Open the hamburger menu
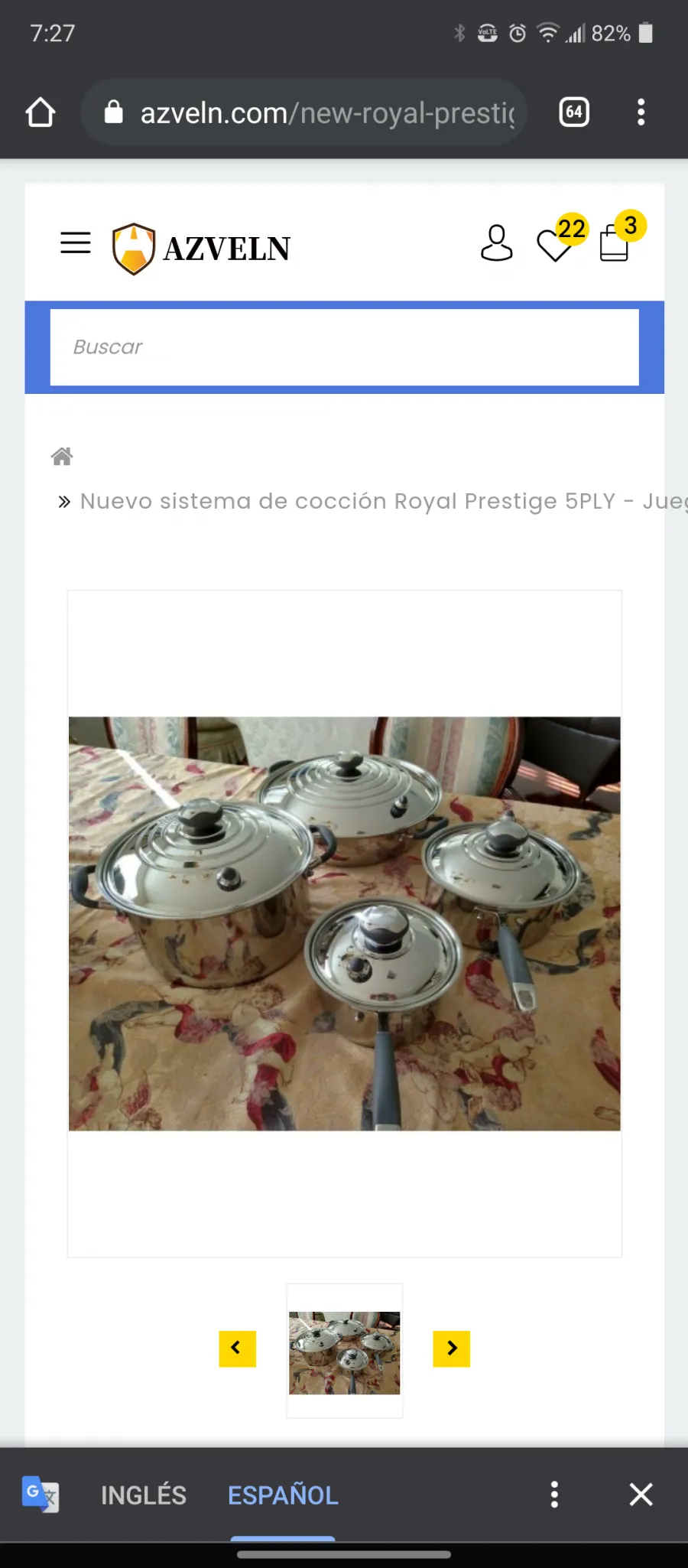This screenshot has height=1568, width=688. pos(76,243)
